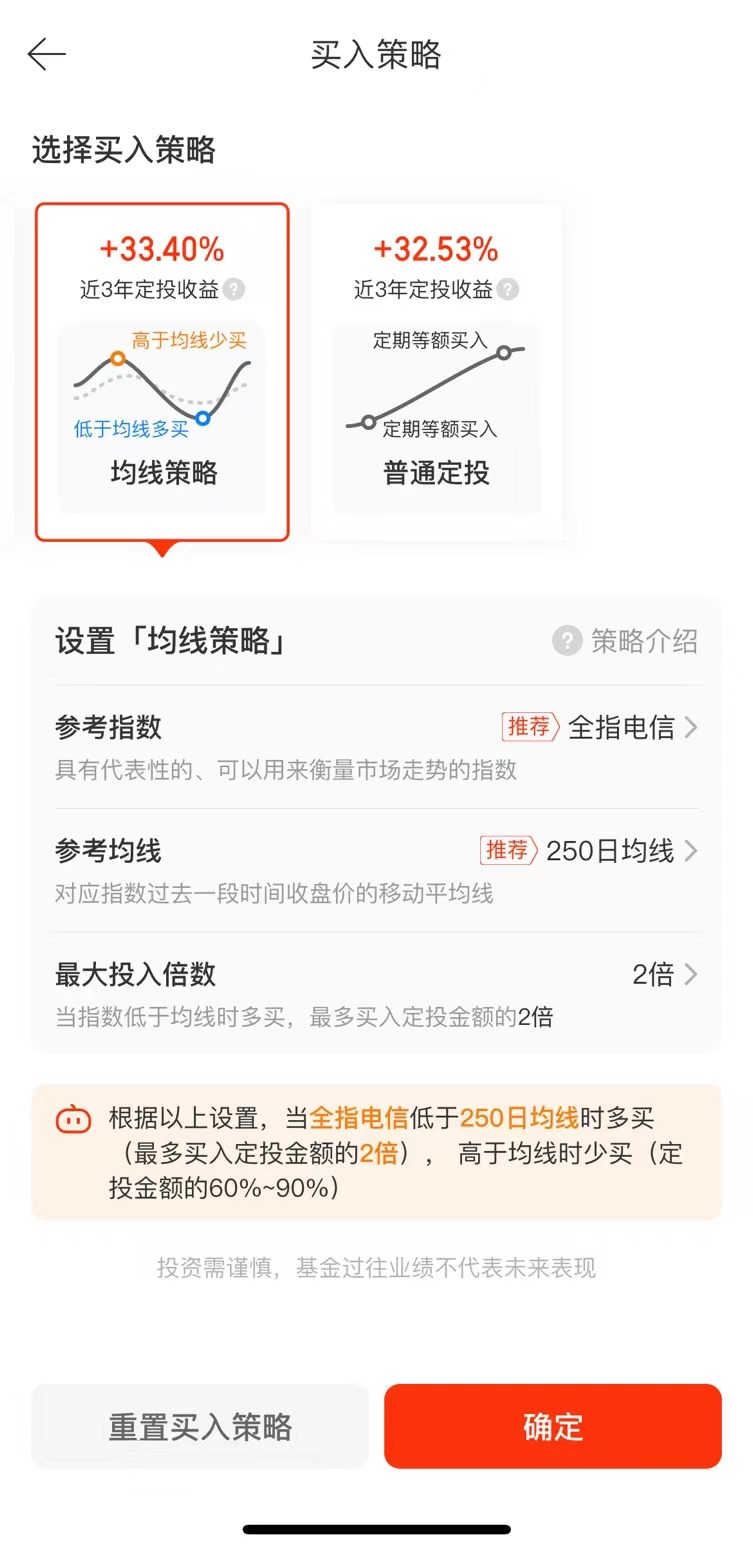Click the question mark before 策略介绍
This screenshot has height=1550, width=753.
coord(566,641)
